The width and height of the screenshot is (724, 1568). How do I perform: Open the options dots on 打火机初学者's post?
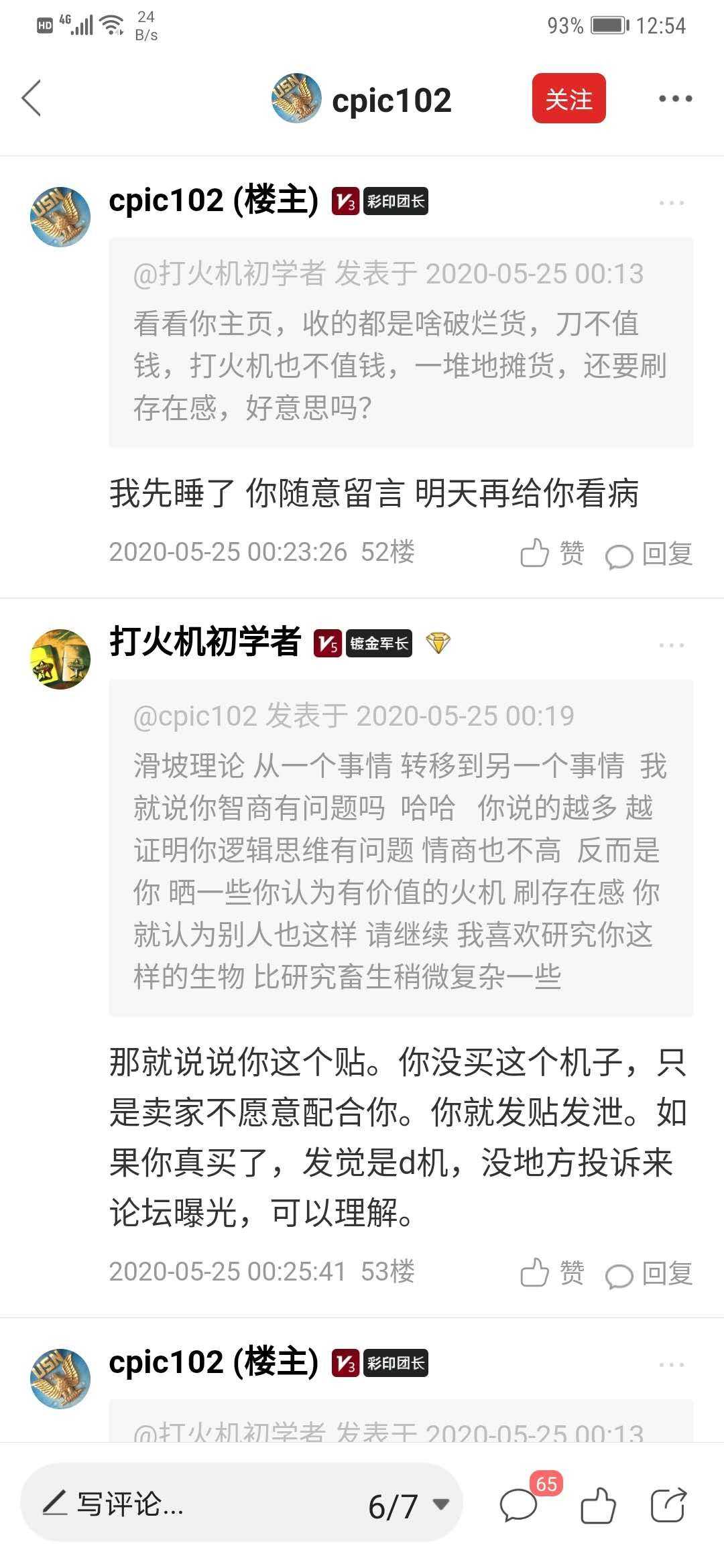click(671, 645)
